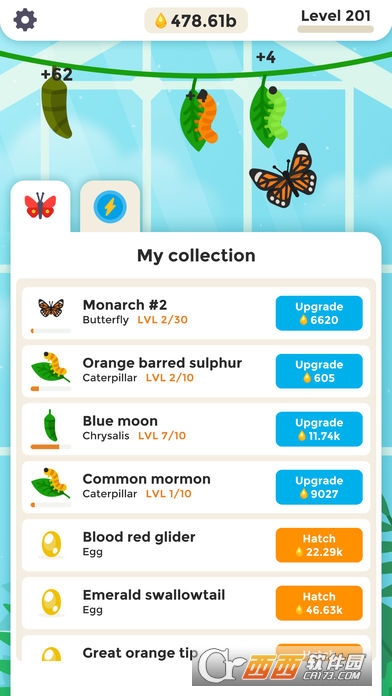
Task: Upgrade Orange barred sulphur for 605
Action: [x=319, y=371]
